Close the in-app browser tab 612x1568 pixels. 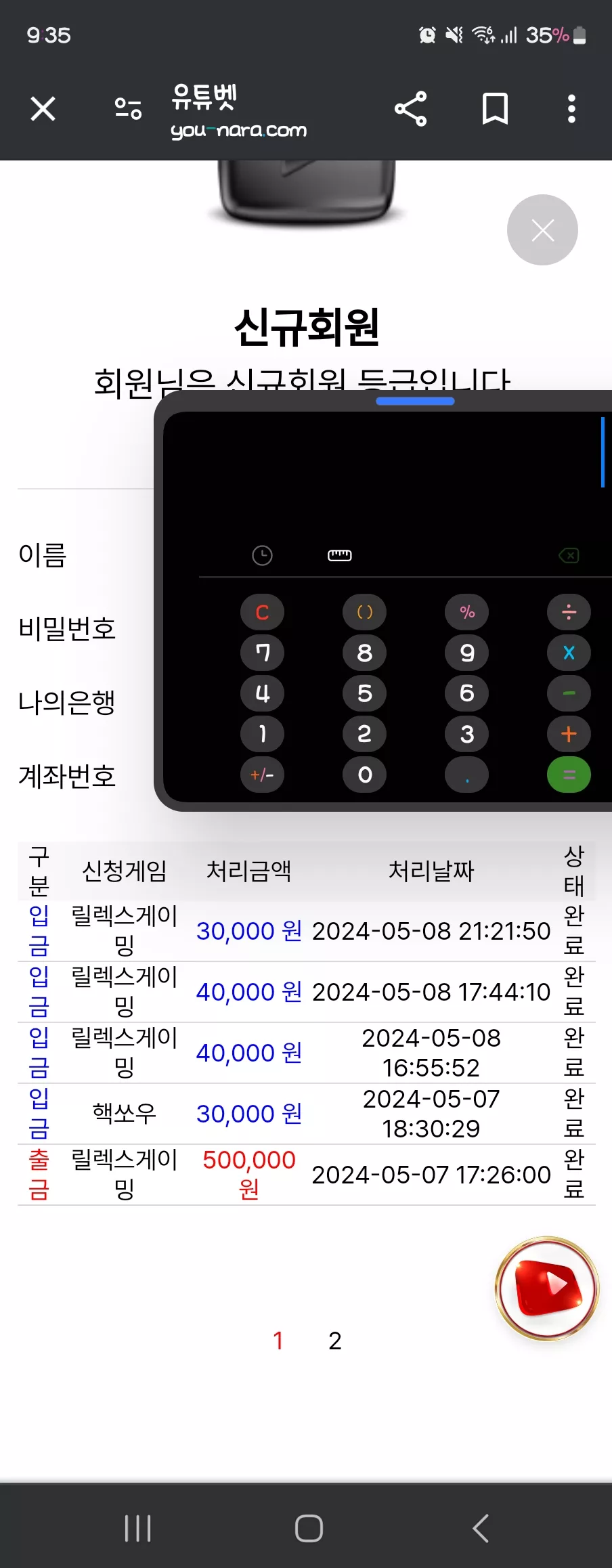[x=43, y=108]
